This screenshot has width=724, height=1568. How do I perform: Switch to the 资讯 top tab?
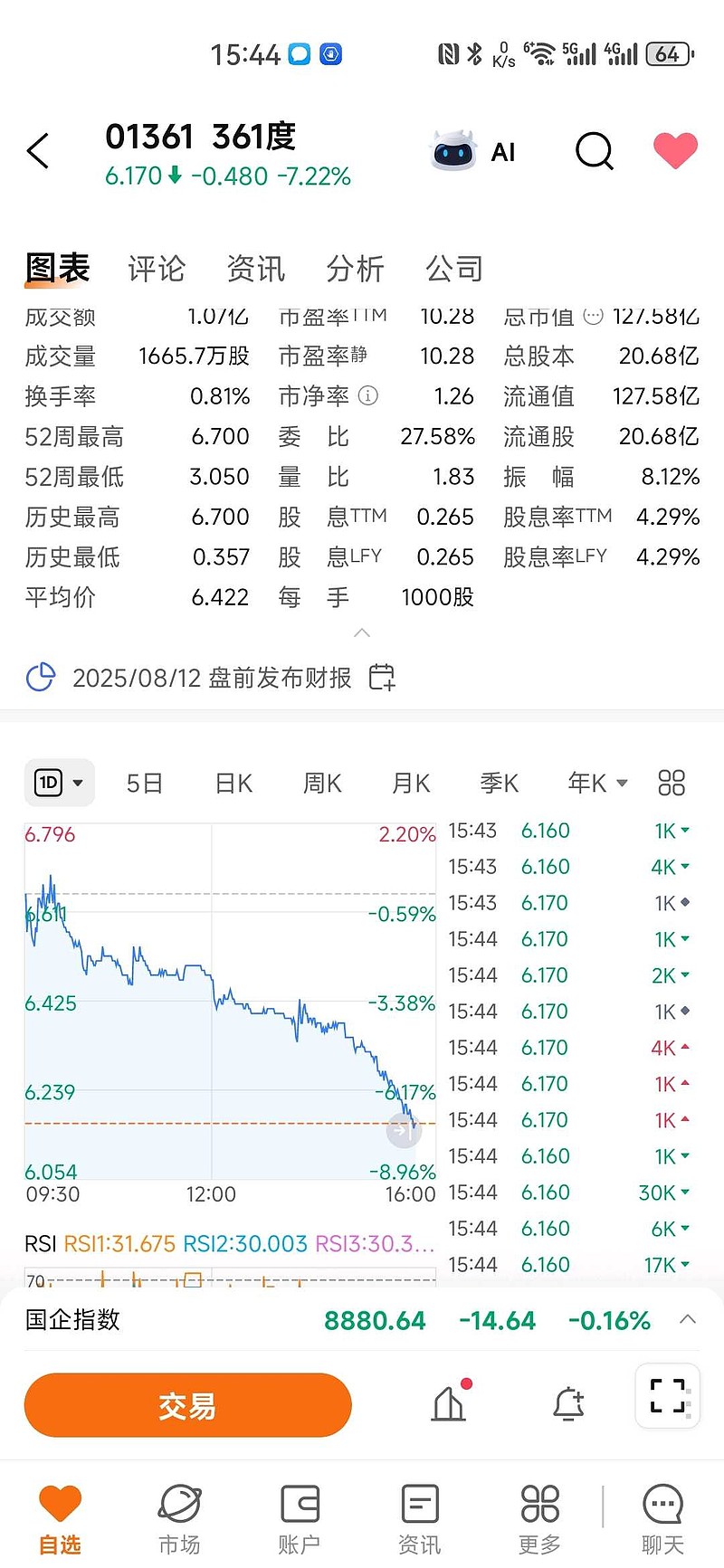(x=256, y=269)
